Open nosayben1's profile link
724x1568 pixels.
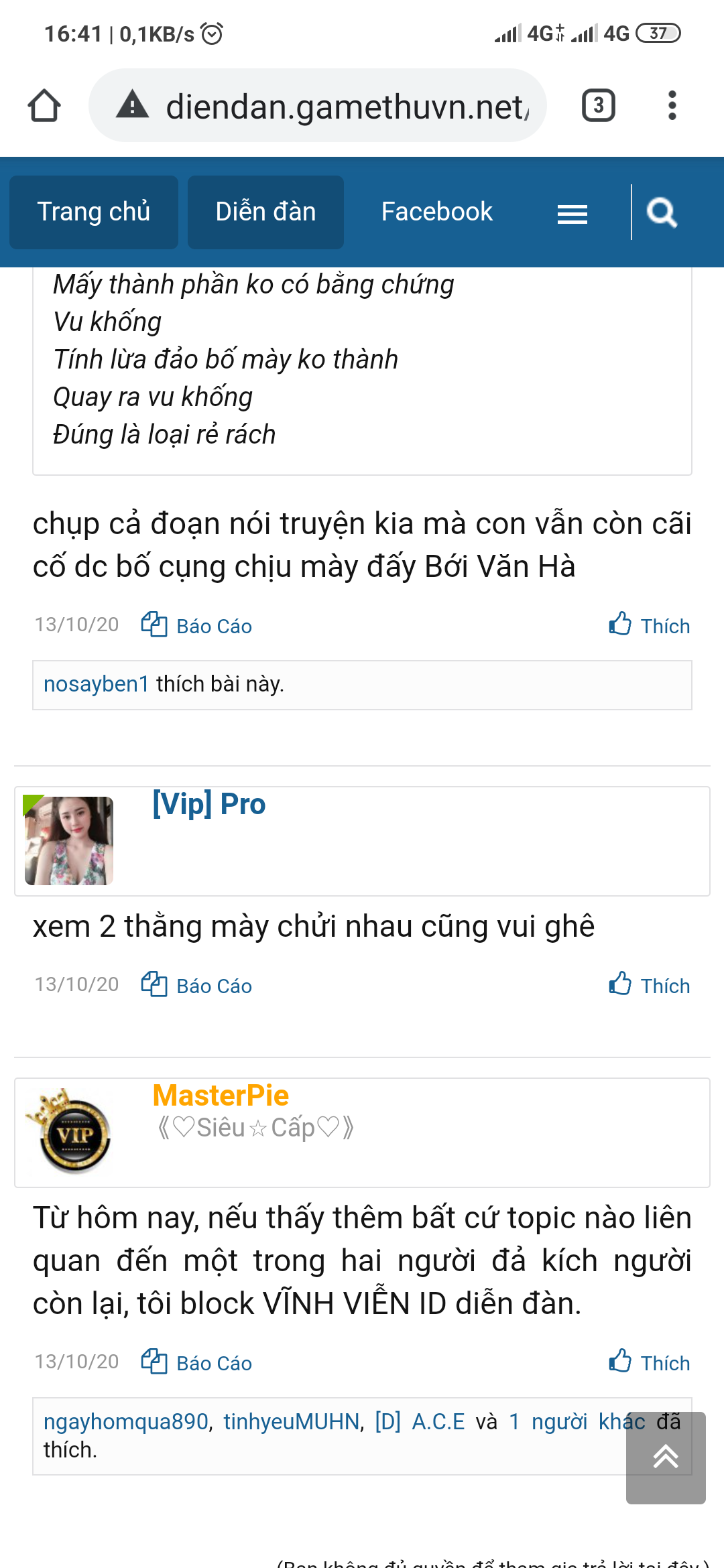tap(95, 685)
